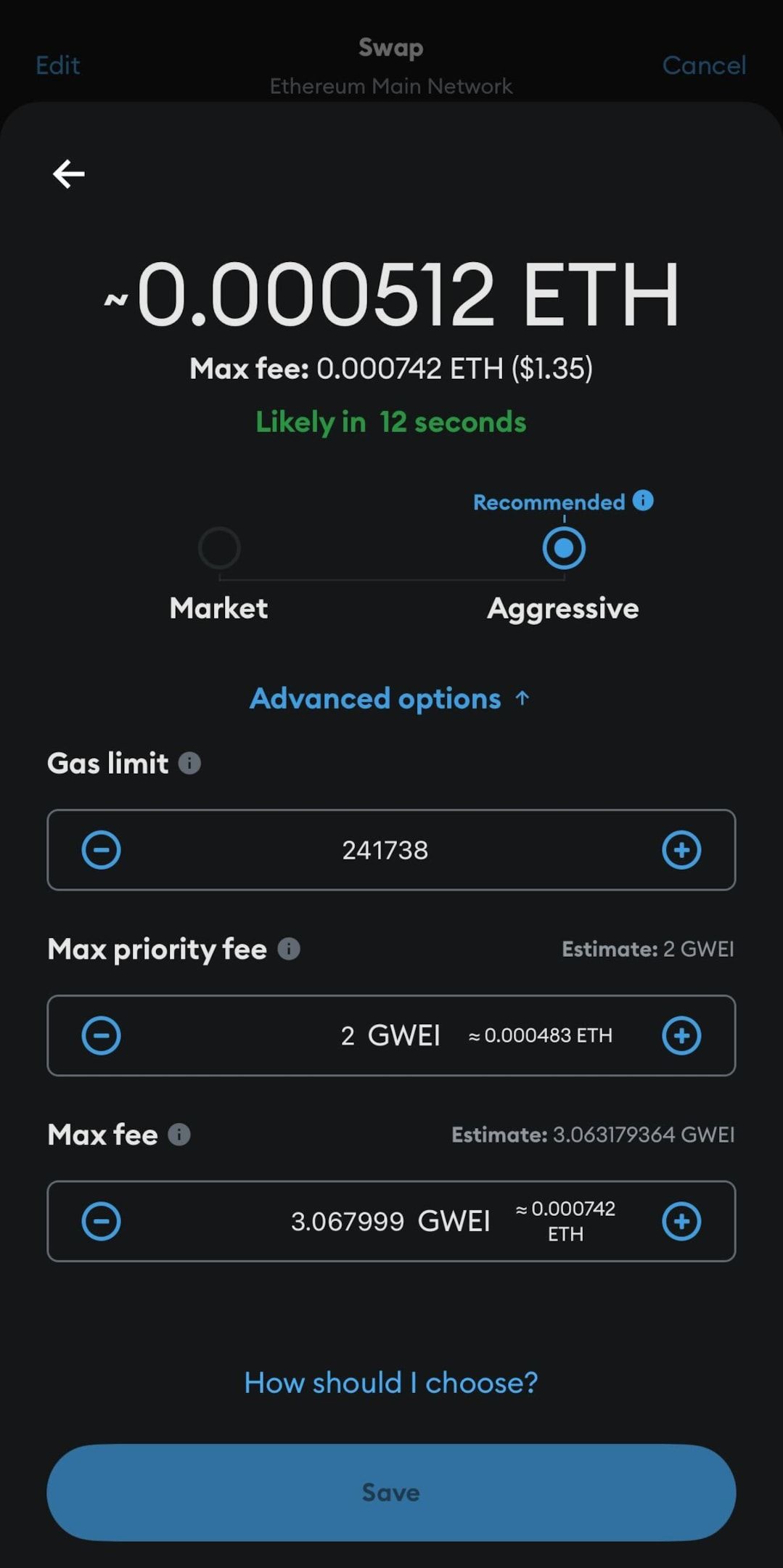Open the Max priority fee info tooltip
This screenshot has width=783, height=1568.
289,948
